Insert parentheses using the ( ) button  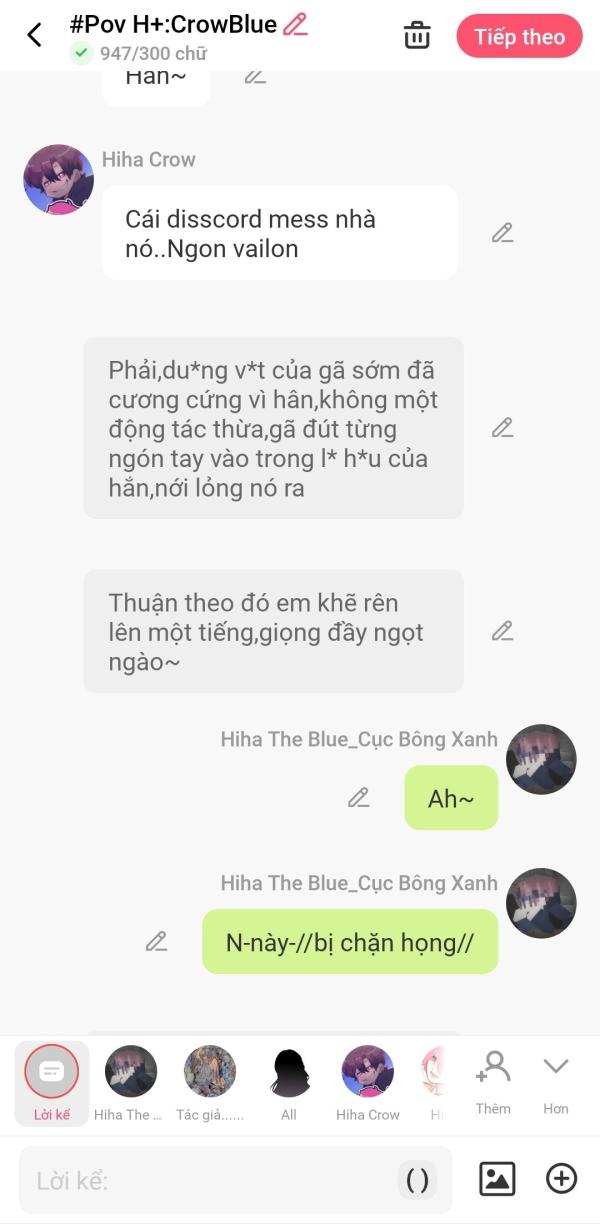point(418,1180)
